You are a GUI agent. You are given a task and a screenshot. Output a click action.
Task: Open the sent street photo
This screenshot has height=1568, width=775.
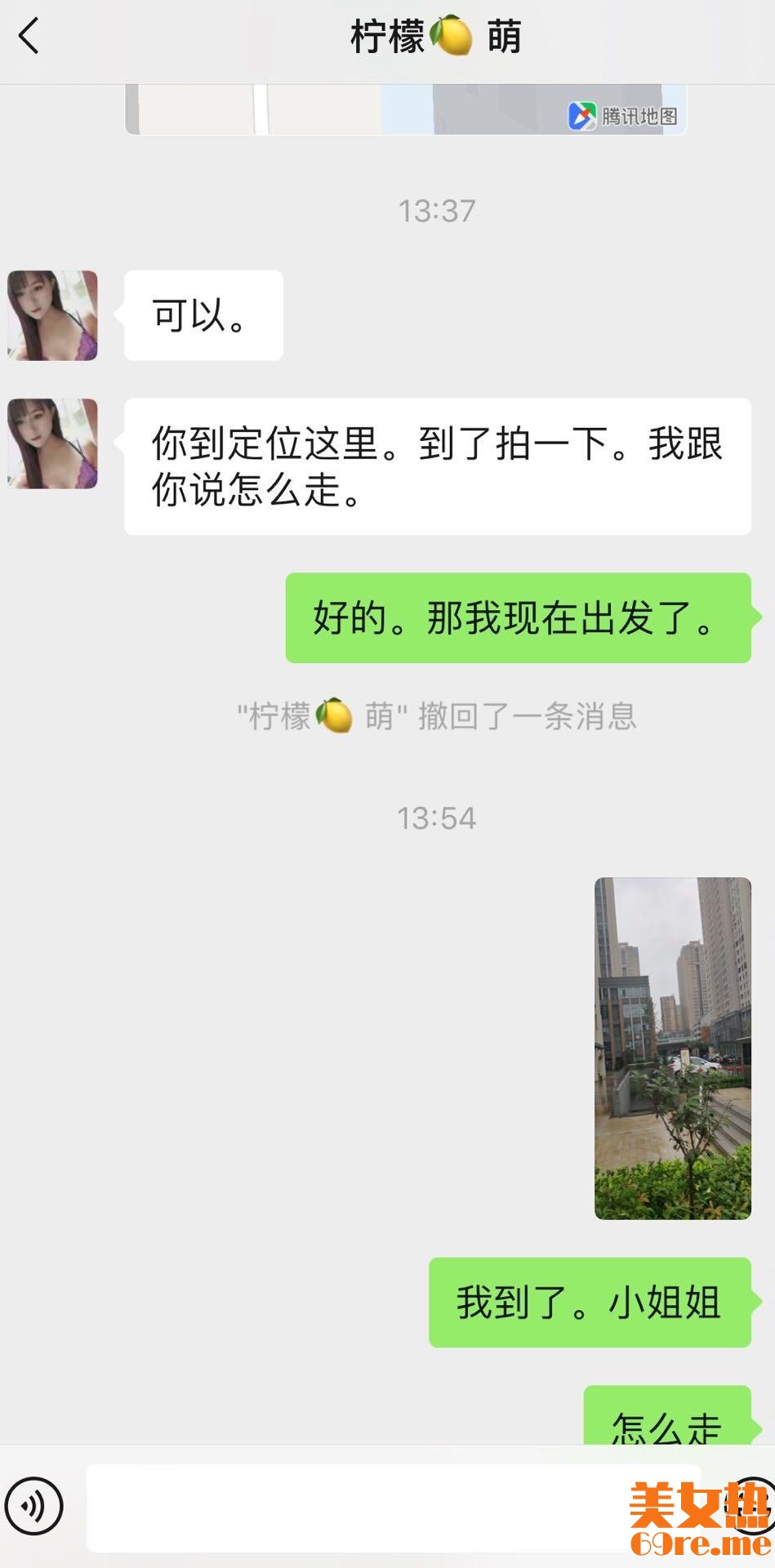coord(672,1048)
